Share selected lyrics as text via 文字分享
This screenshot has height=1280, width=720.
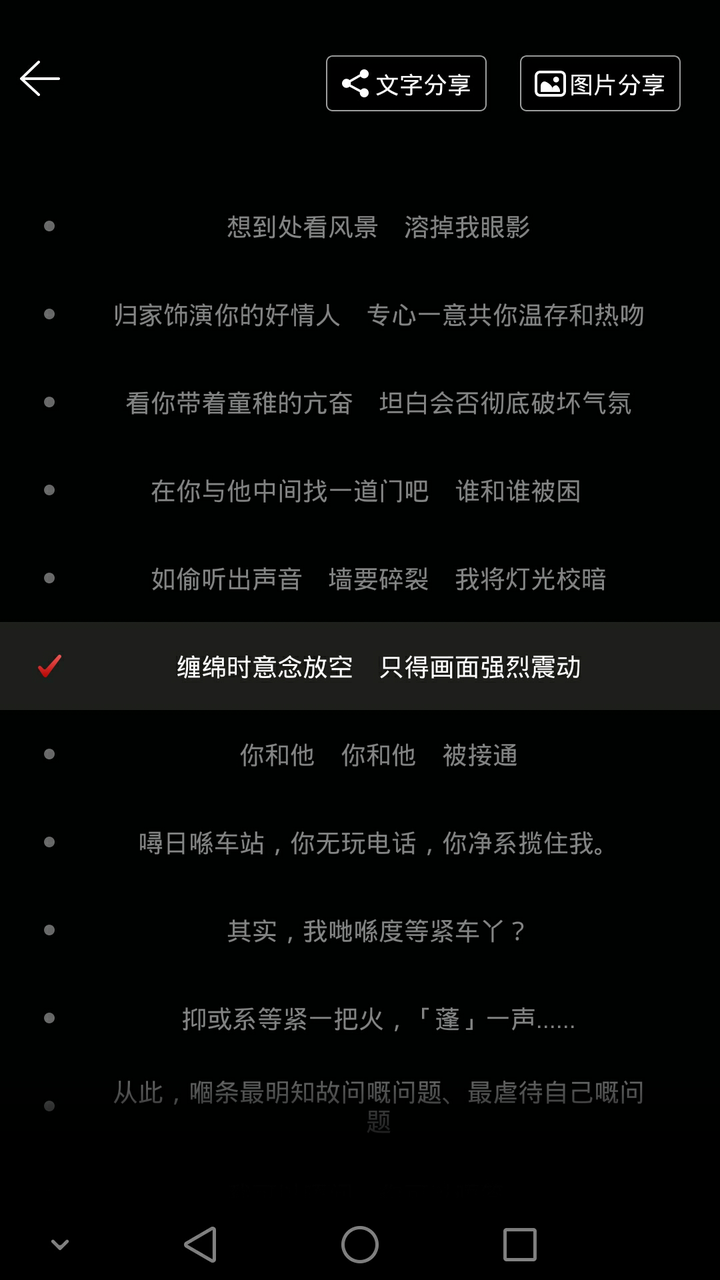(x=406, y=84)
